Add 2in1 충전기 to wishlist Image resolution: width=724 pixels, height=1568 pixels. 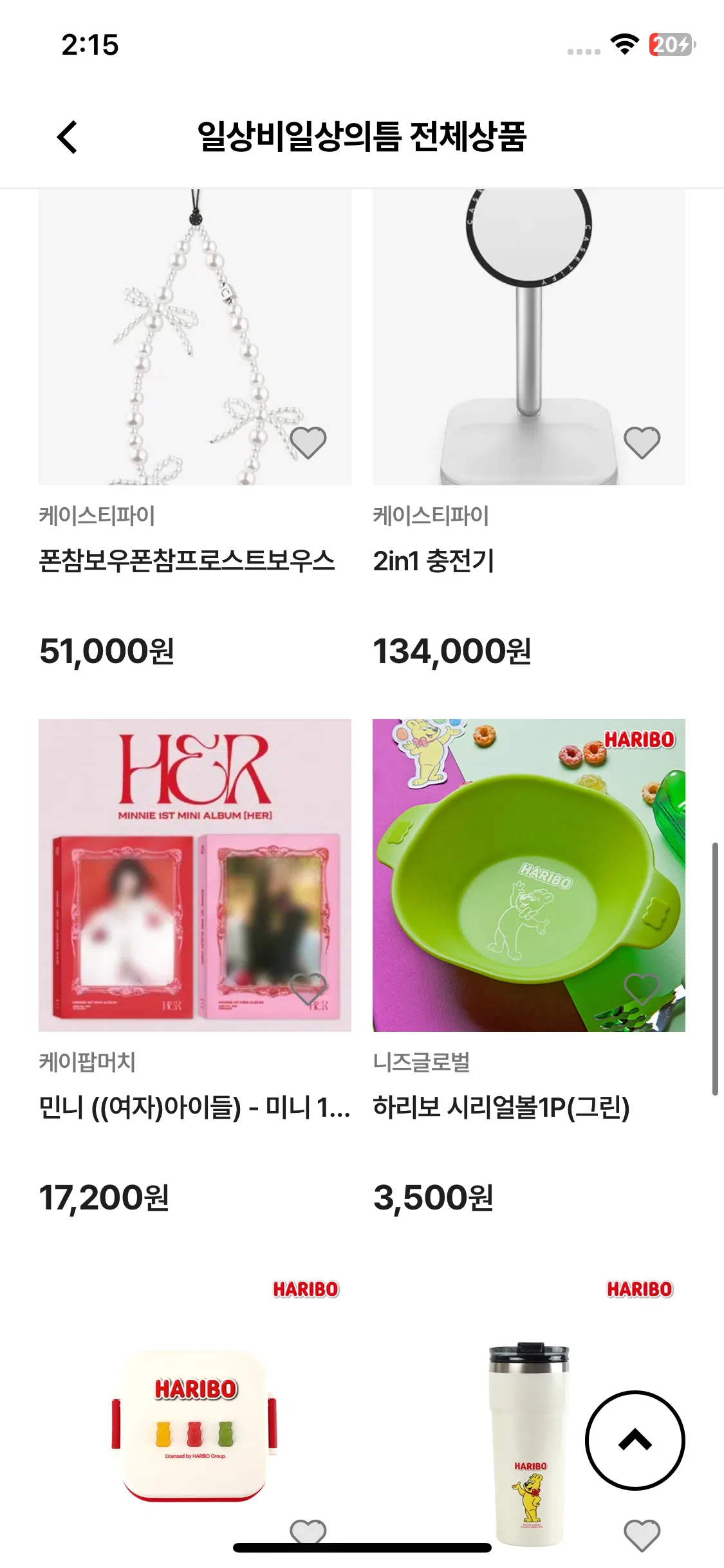point(642,442)
